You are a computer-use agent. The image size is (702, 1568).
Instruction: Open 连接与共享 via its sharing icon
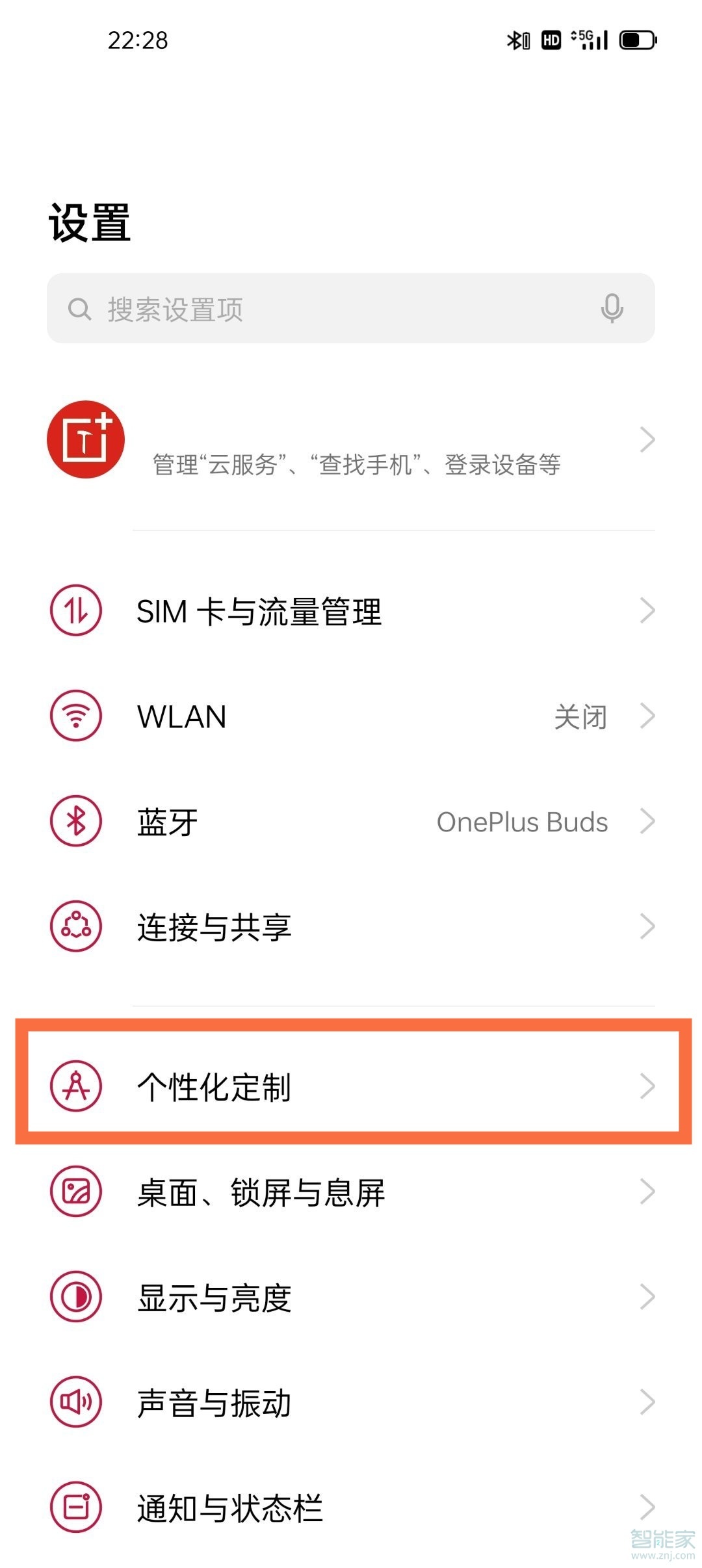pyautogui.click(x=75, y=926)
